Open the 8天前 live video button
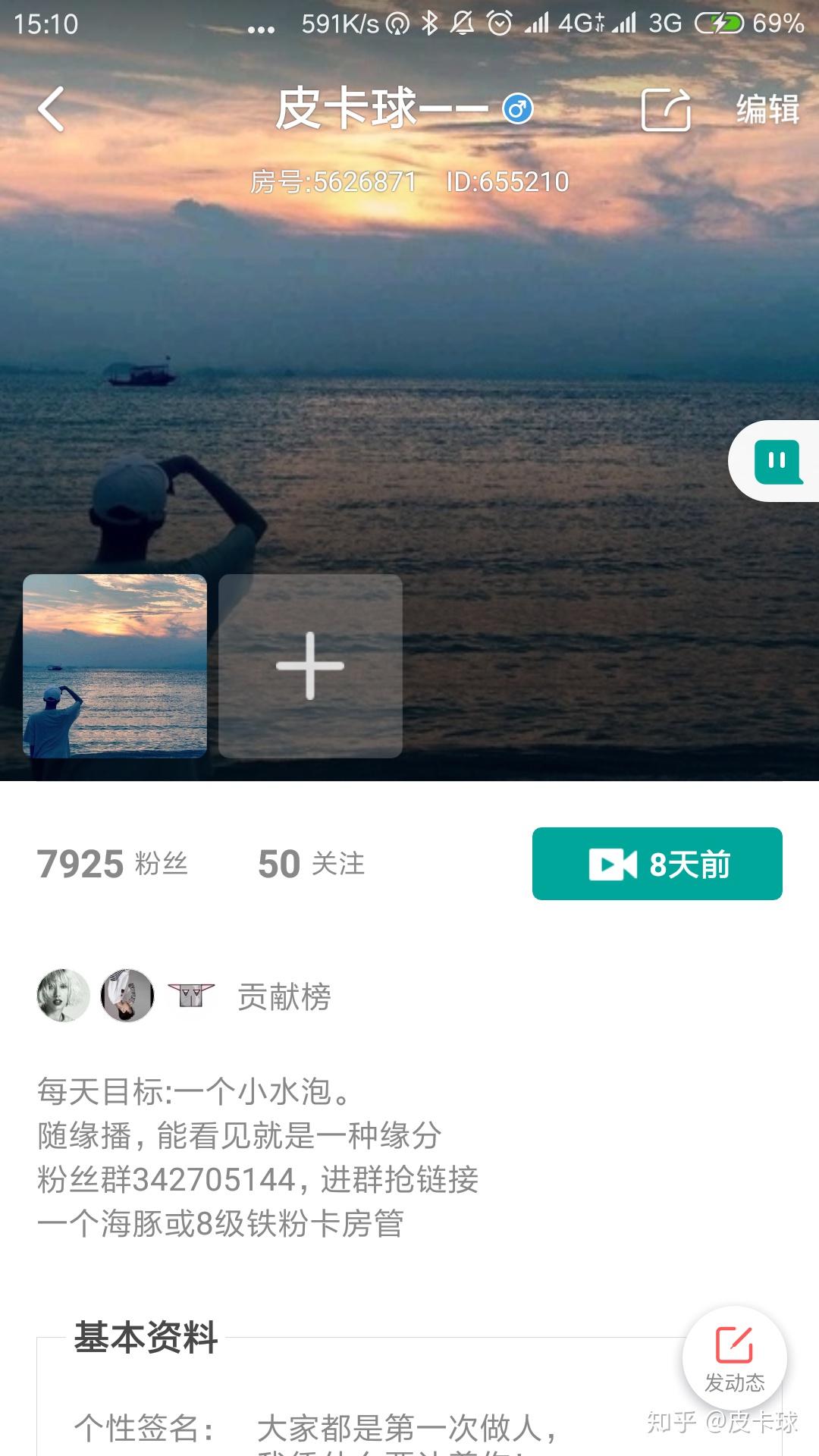Viewport: 819px width, 1456px height. pyautogui.click(x=657, y=864)
